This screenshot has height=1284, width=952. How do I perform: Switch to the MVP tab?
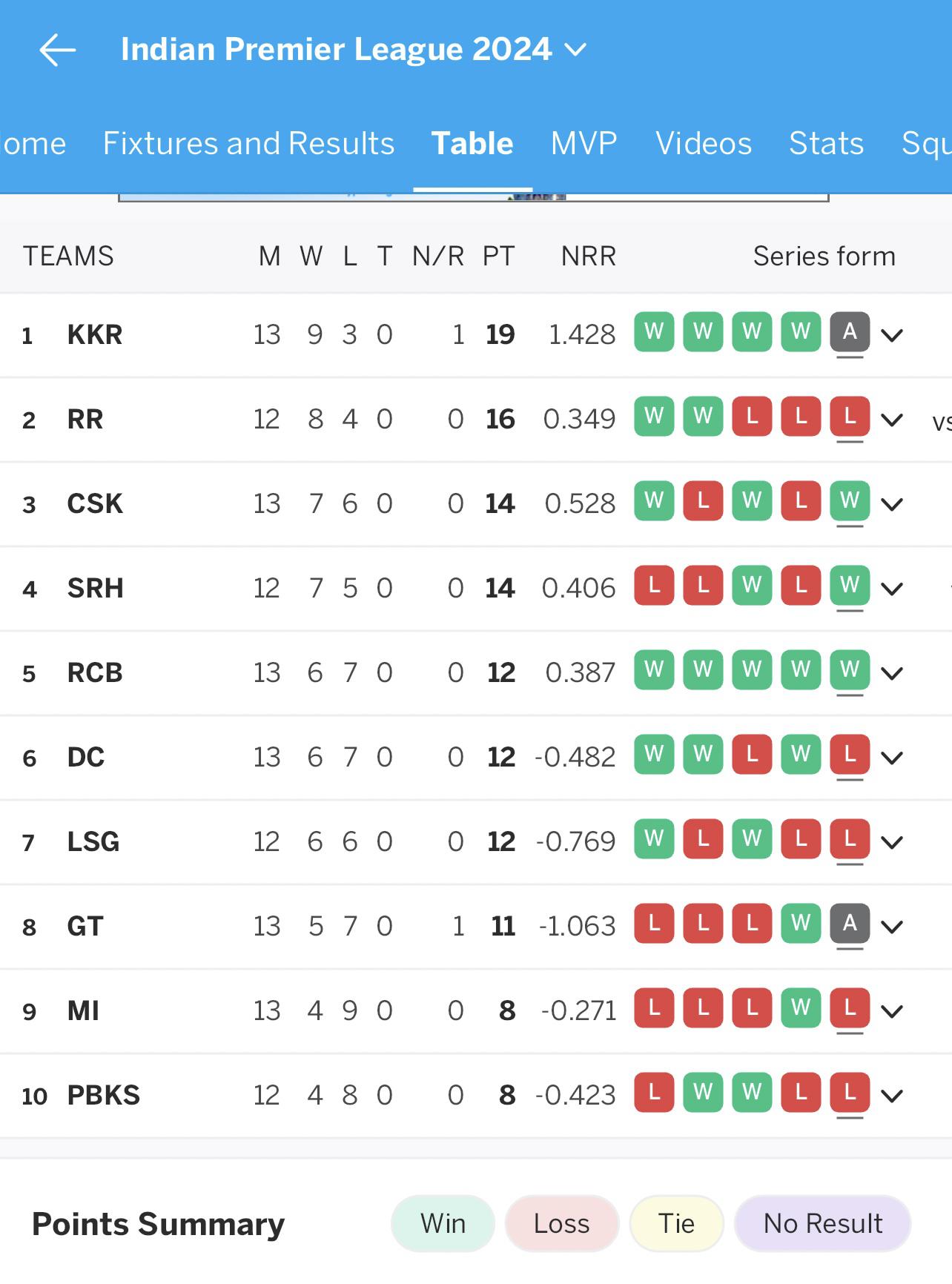(x=584, y=143)
